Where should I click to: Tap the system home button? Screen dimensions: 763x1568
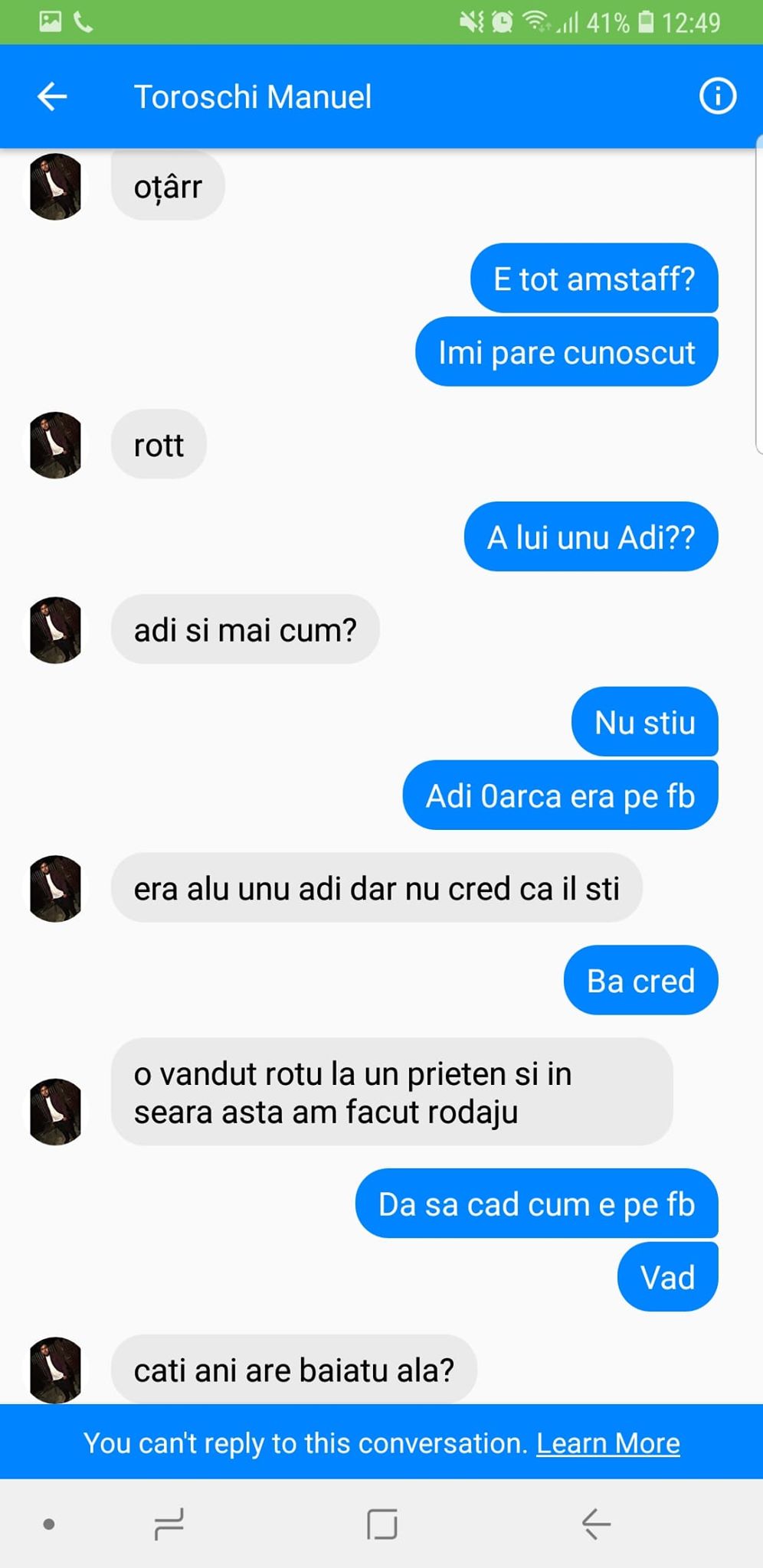pos(381,1524)
